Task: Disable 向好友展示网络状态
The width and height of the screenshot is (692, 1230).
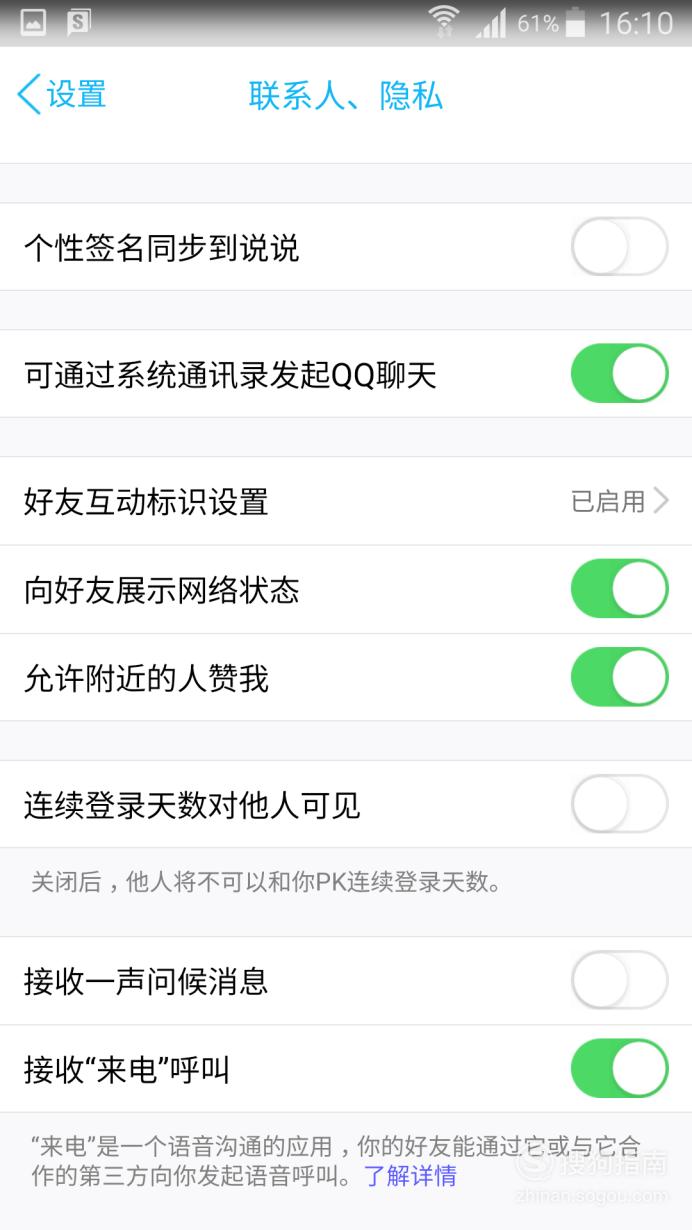Action: pyautogui.click(x=619, y=589)
